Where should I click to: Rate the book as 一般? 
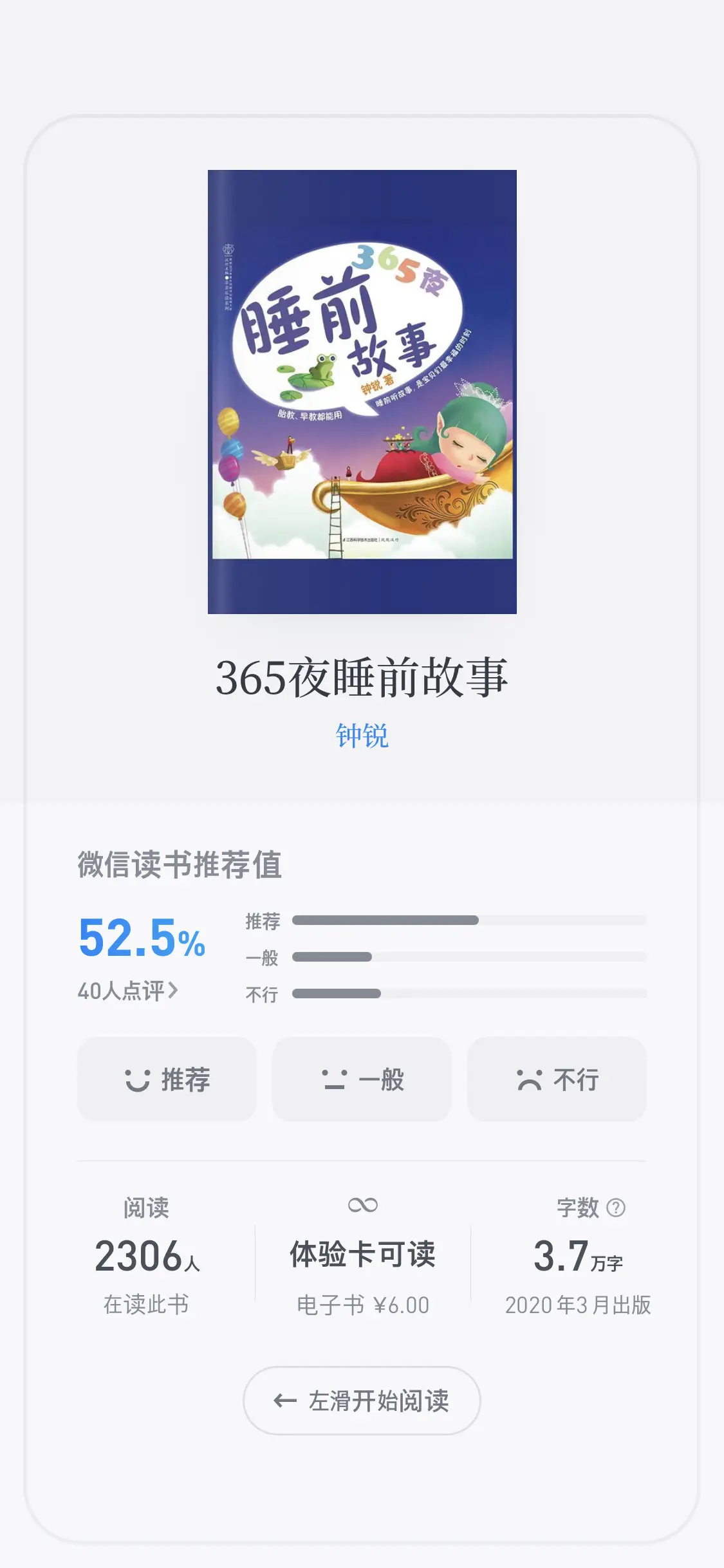tap(360, 1079)
